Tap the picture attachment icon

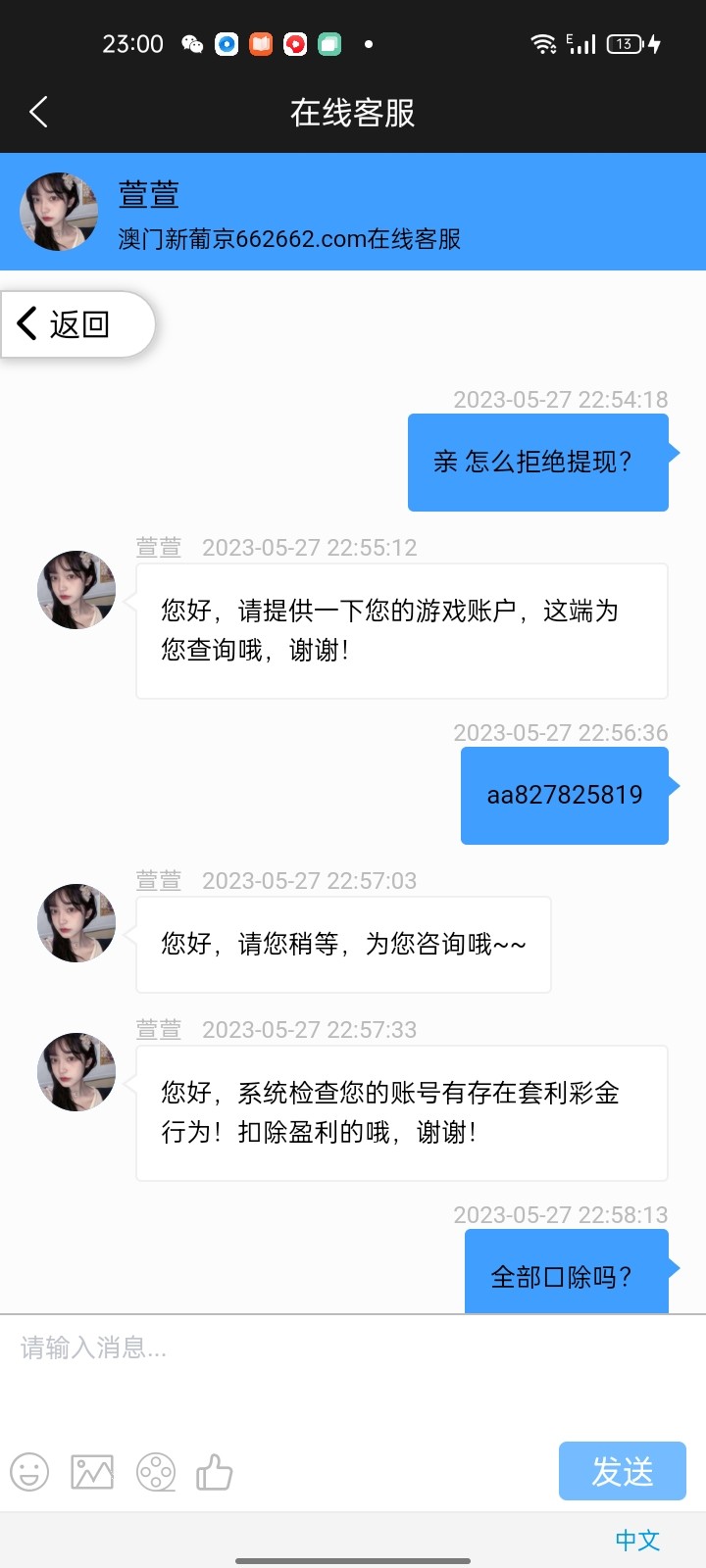click(x=91, y=1471)
